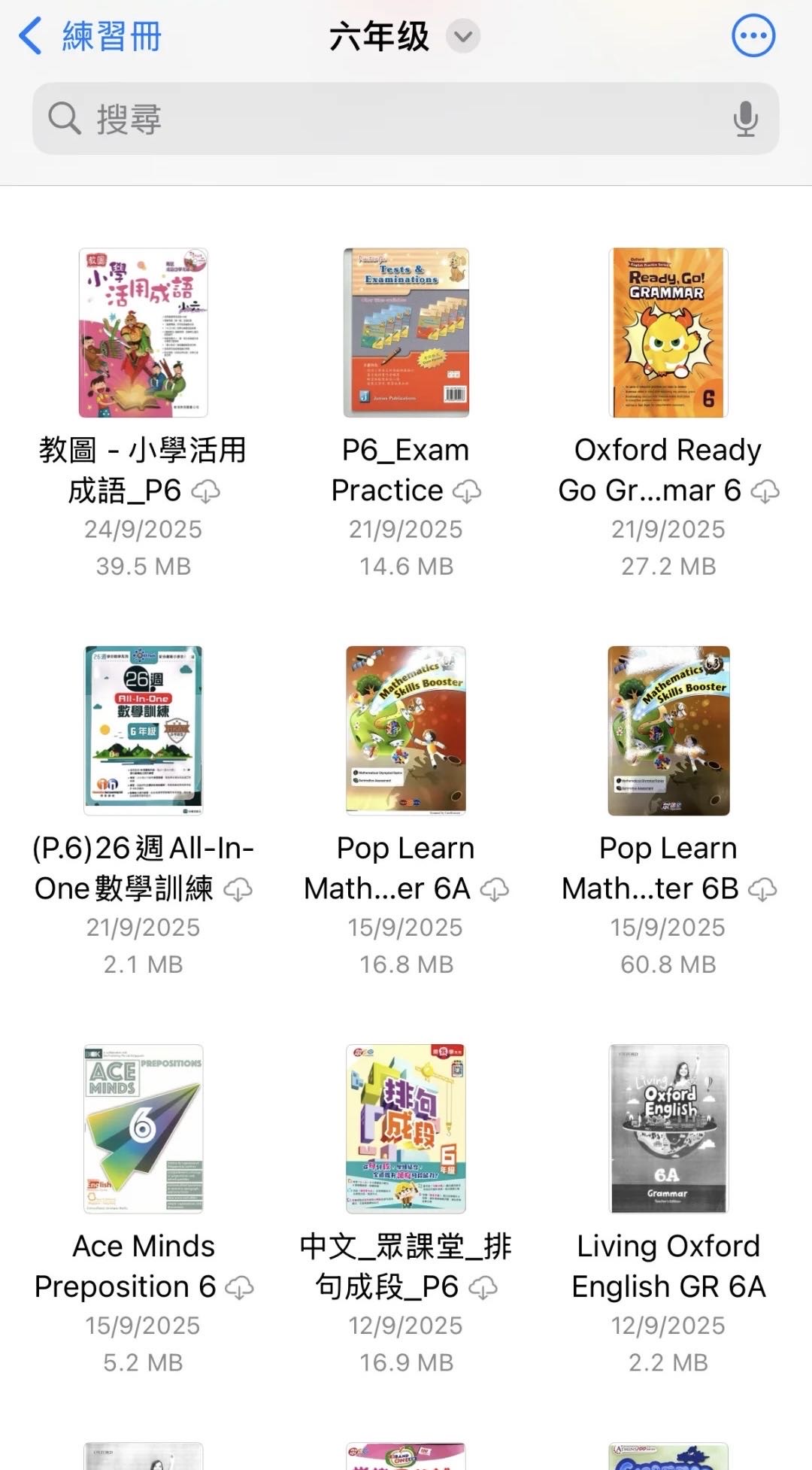Go back to 練習冊 folder
Screen dimensions: 812x1470
(90, 36)
